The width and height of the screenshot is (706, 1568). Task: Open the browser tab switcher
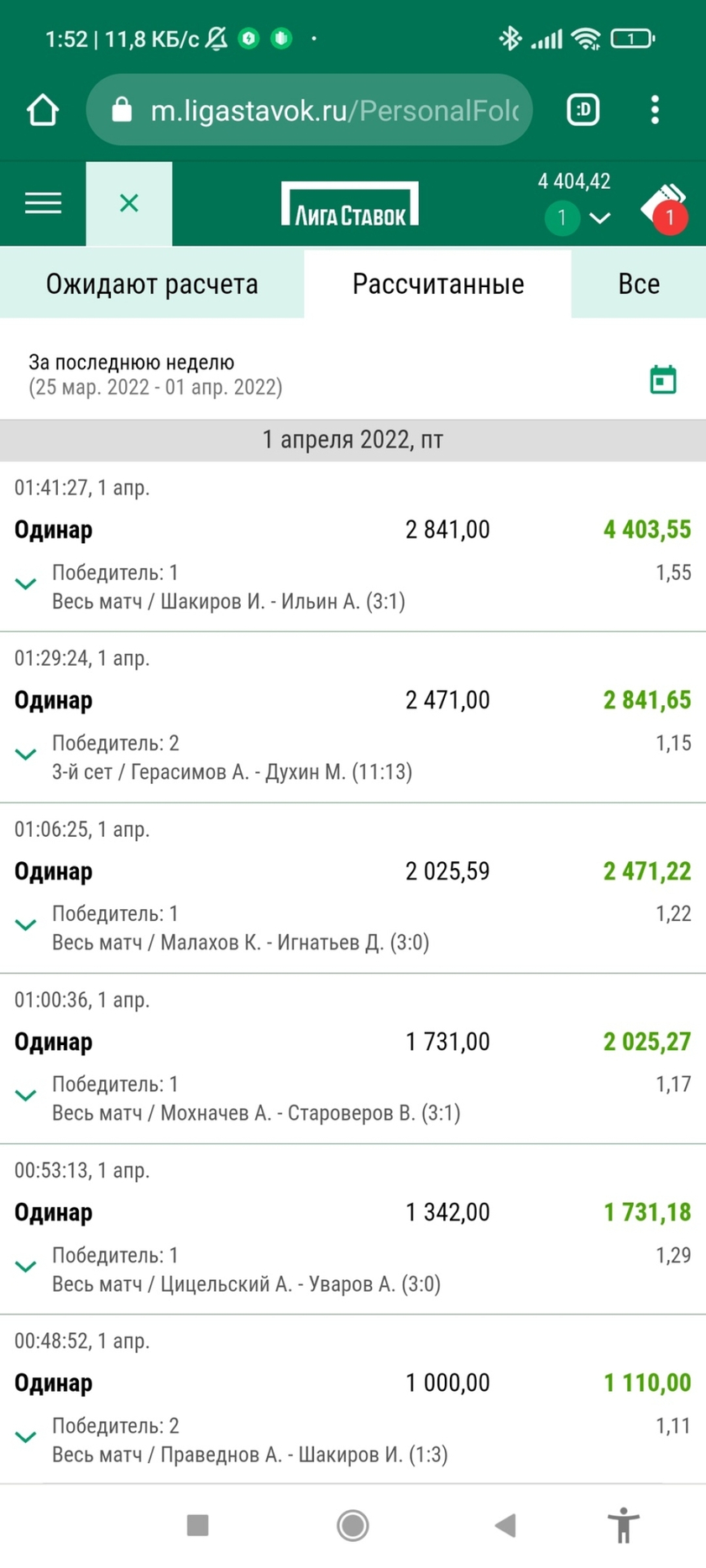point(583,110)
